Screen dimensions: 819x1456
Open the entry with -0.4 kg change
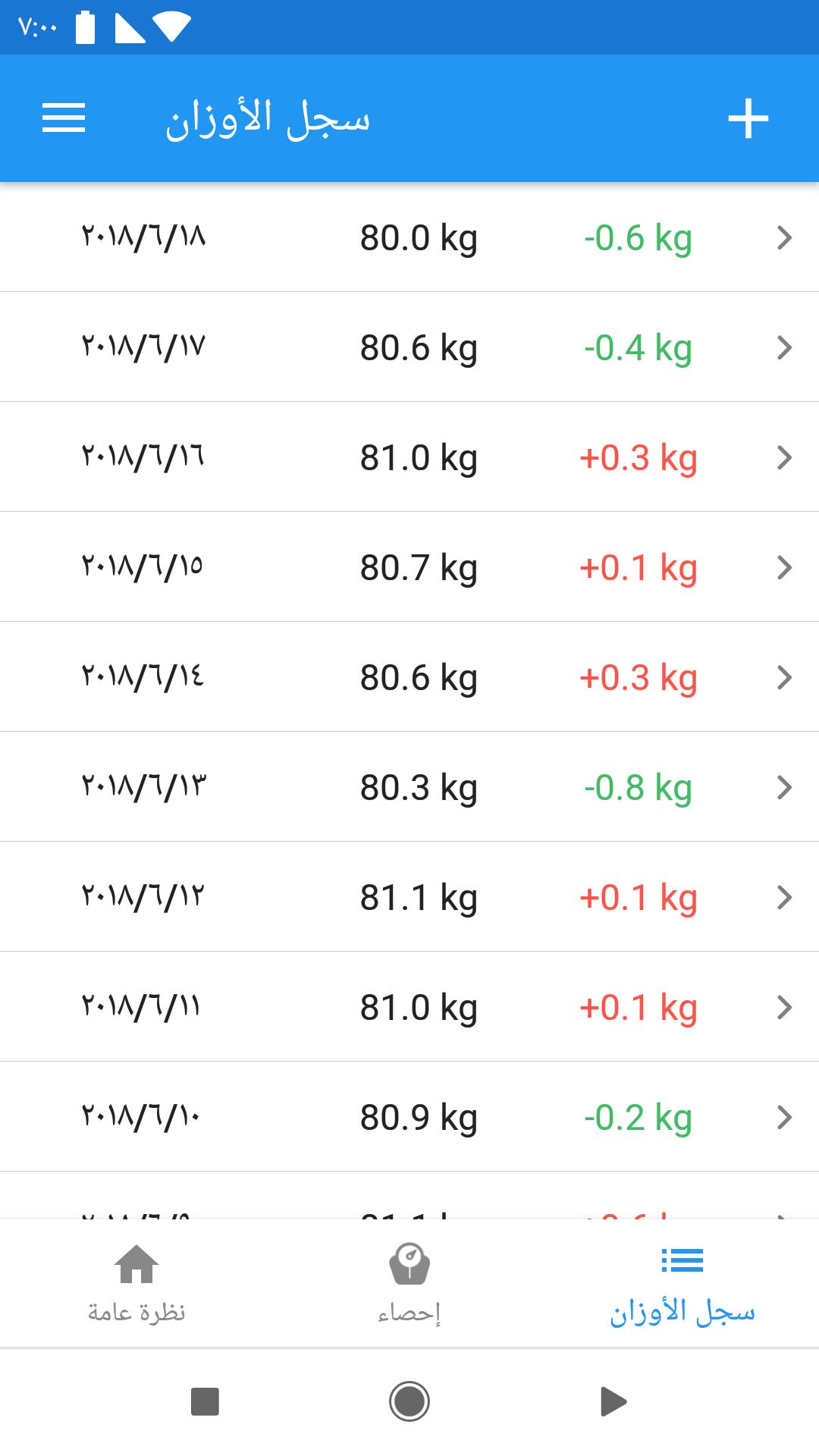[x=409, y=347]
